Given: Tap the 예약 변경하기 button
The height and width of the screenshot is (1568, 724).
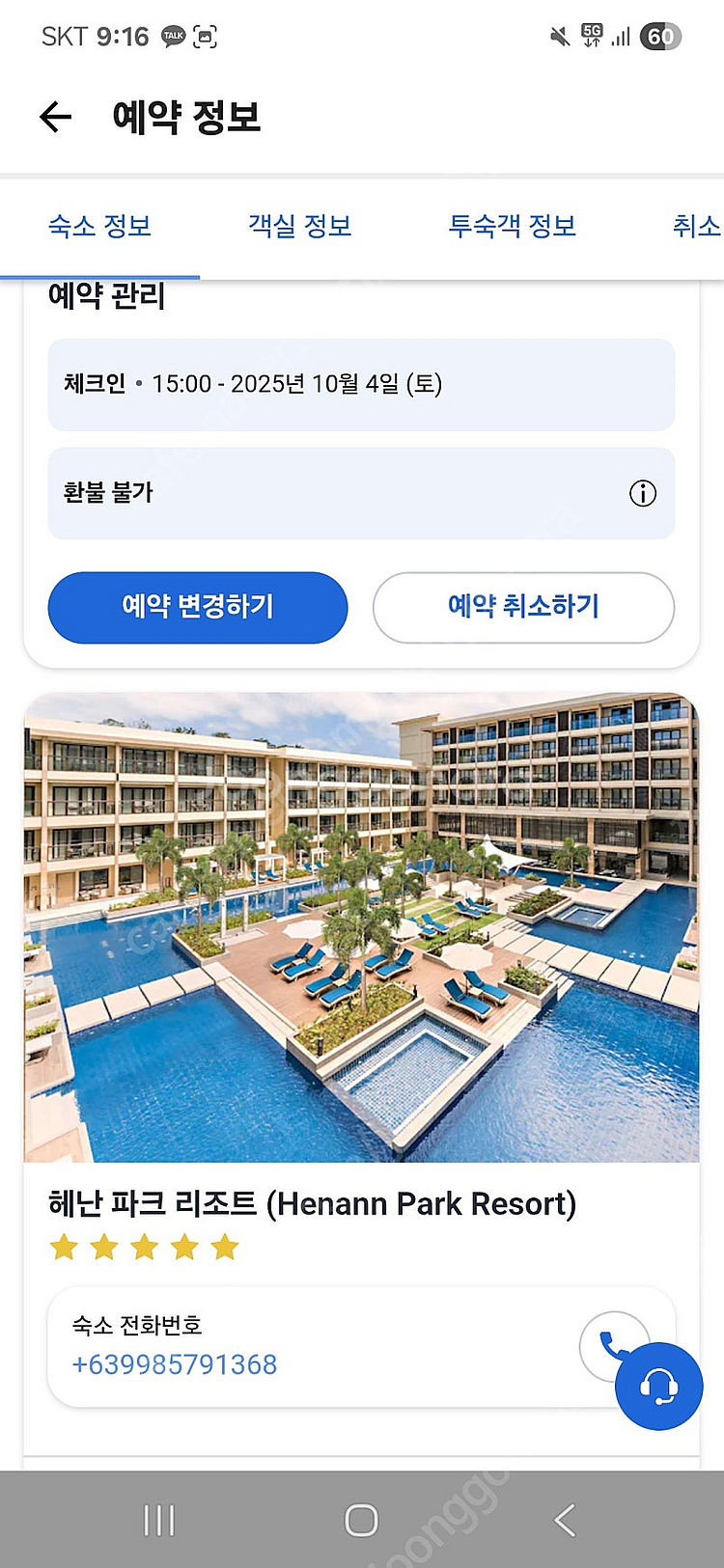Looking at the screenshot, I should 198,607.
